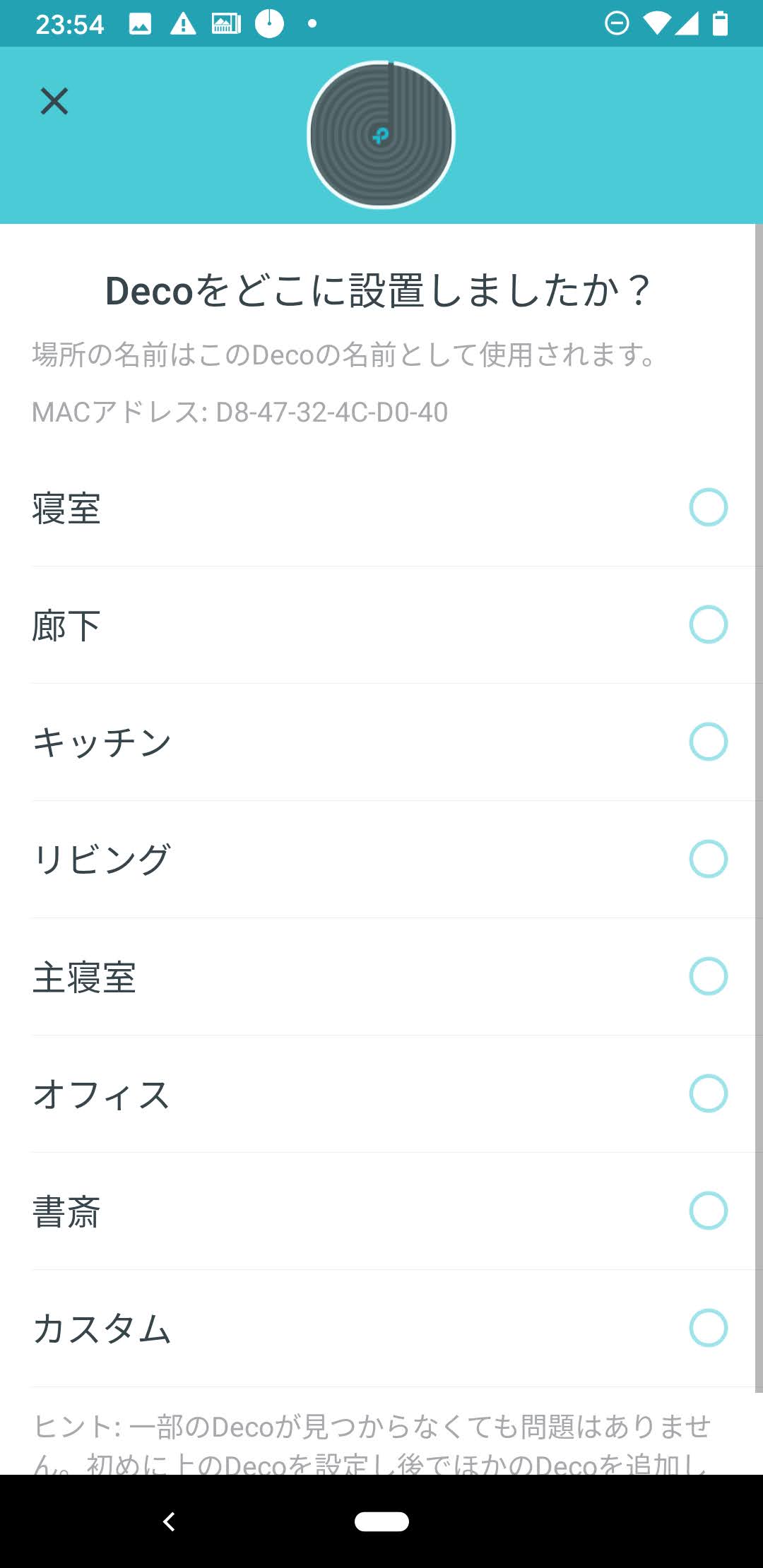The height and width of the screenshot is (1568, 763).
Task: Choose 廊下 as the location
Action: click(x=708, y=624)
